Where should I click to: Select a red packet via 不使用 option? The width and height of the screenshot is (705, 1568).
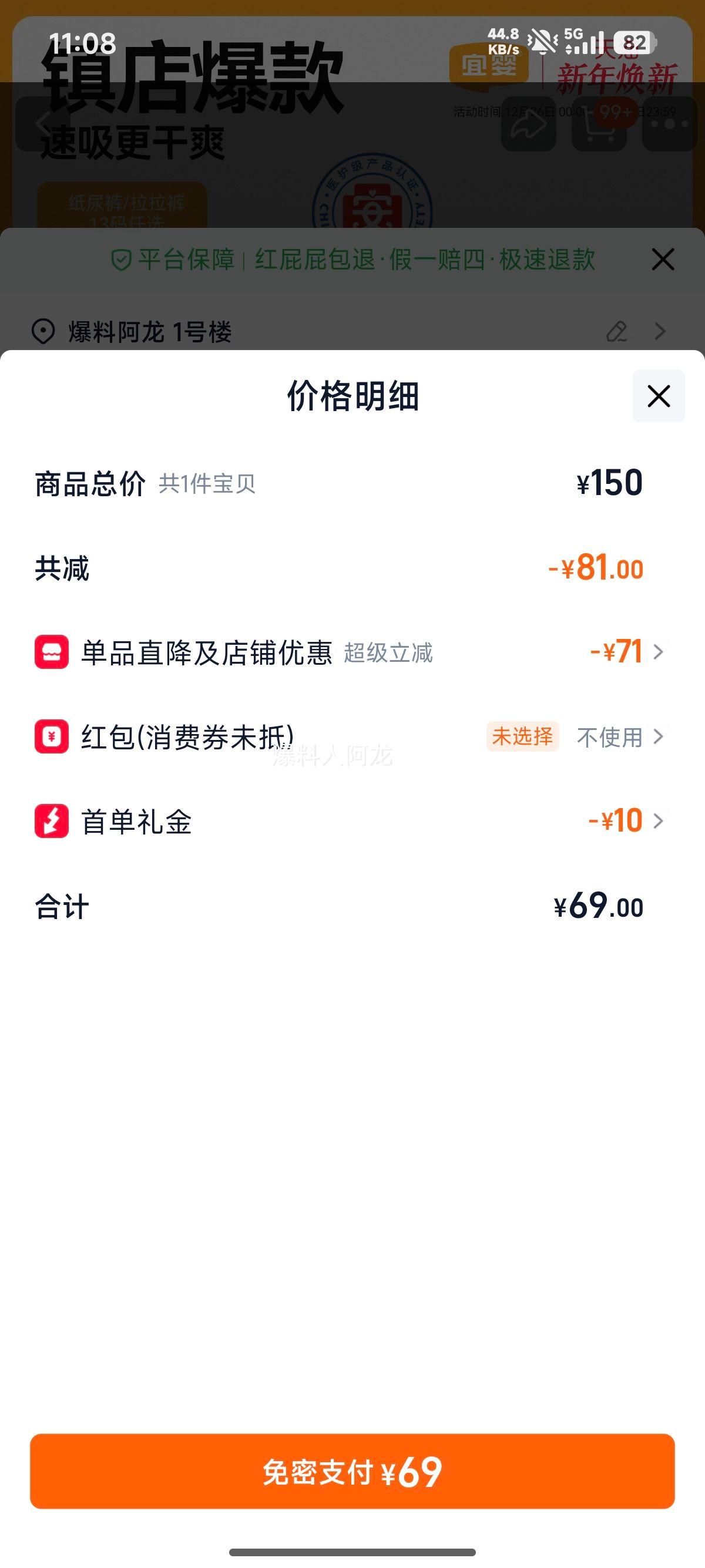click(609, 736)
